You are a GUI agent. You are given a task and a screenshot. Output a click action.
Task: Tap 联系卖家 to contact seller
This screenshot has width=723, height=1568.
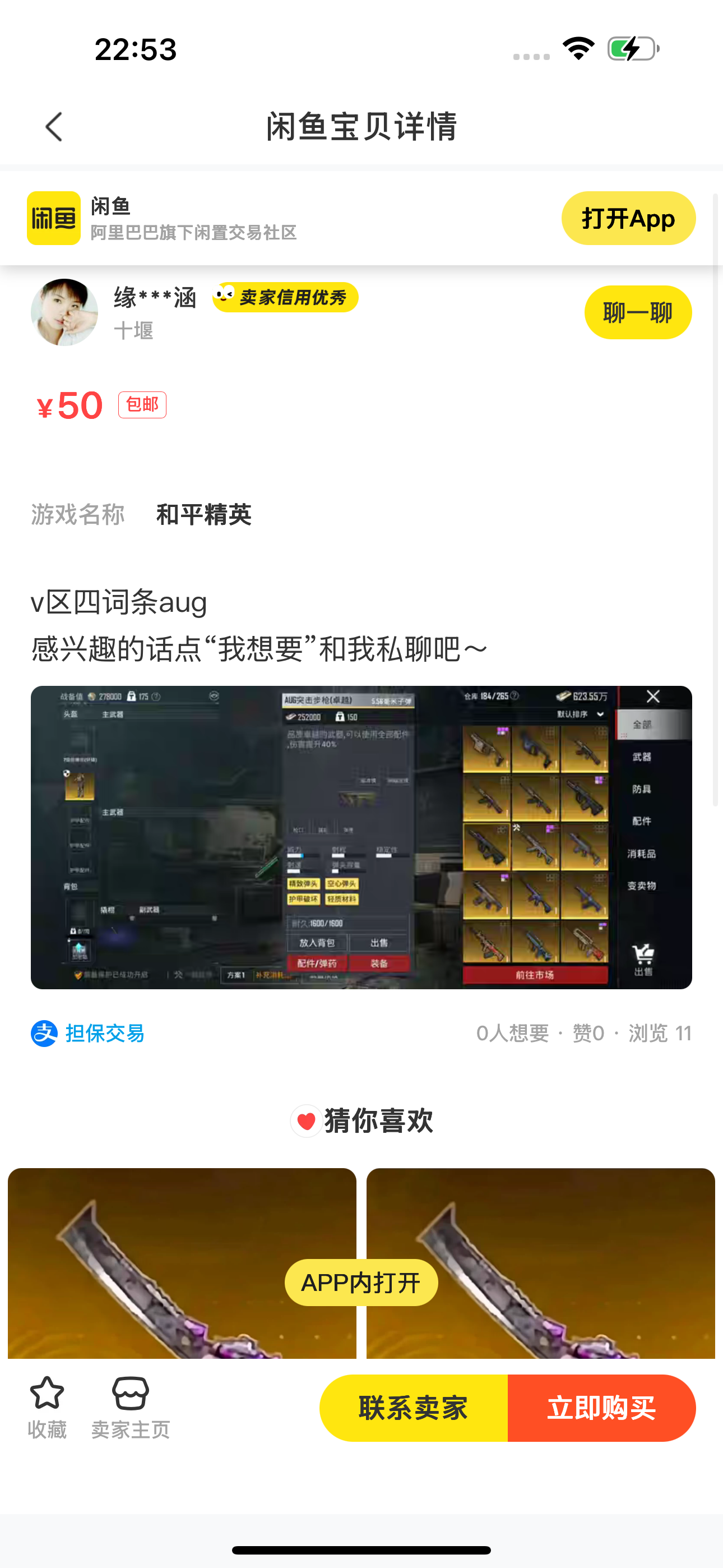(413, 1408)
